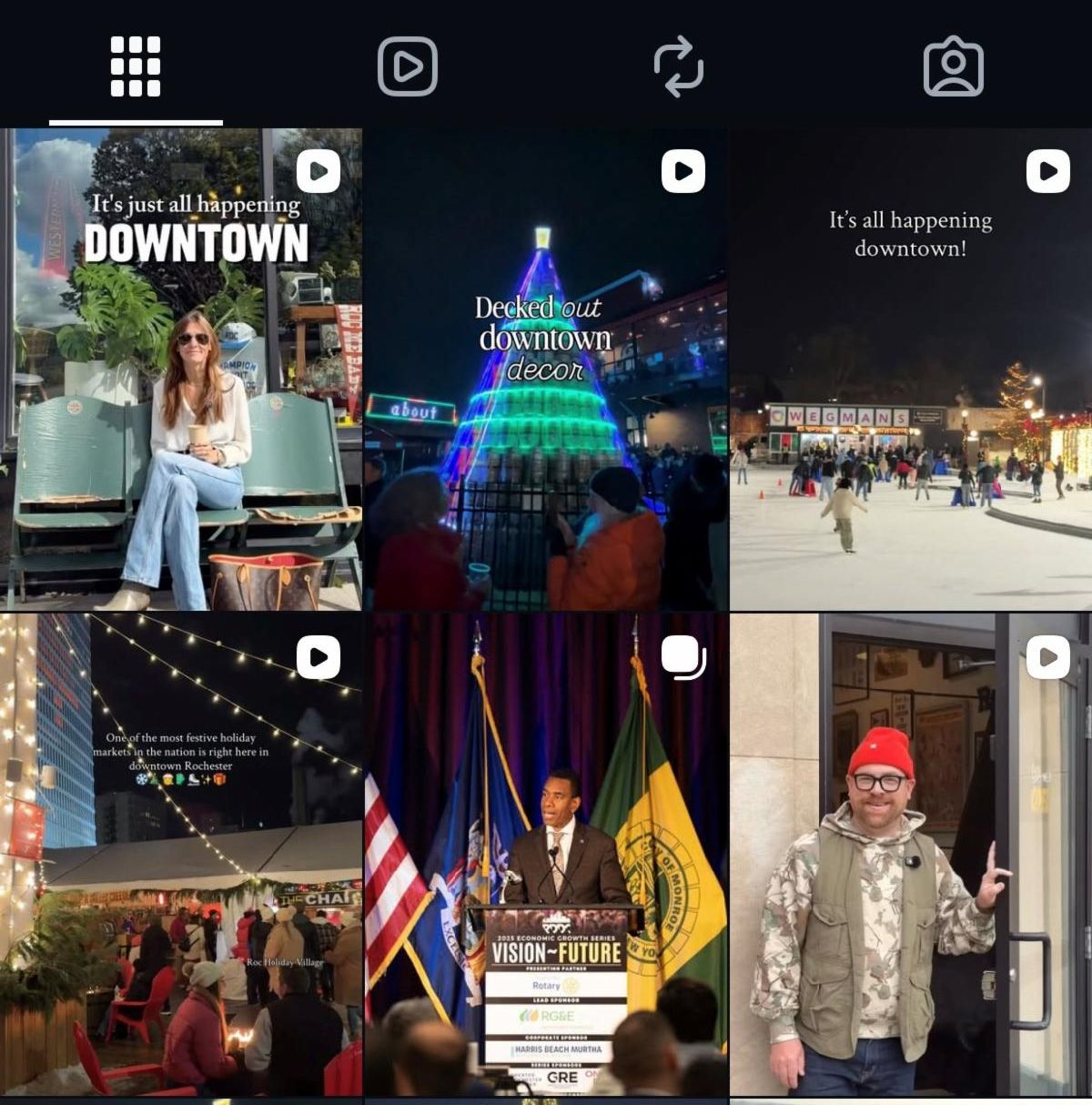Open the tagged photos tab
Screen dimensions: 1092x1105
pos(953,66)
